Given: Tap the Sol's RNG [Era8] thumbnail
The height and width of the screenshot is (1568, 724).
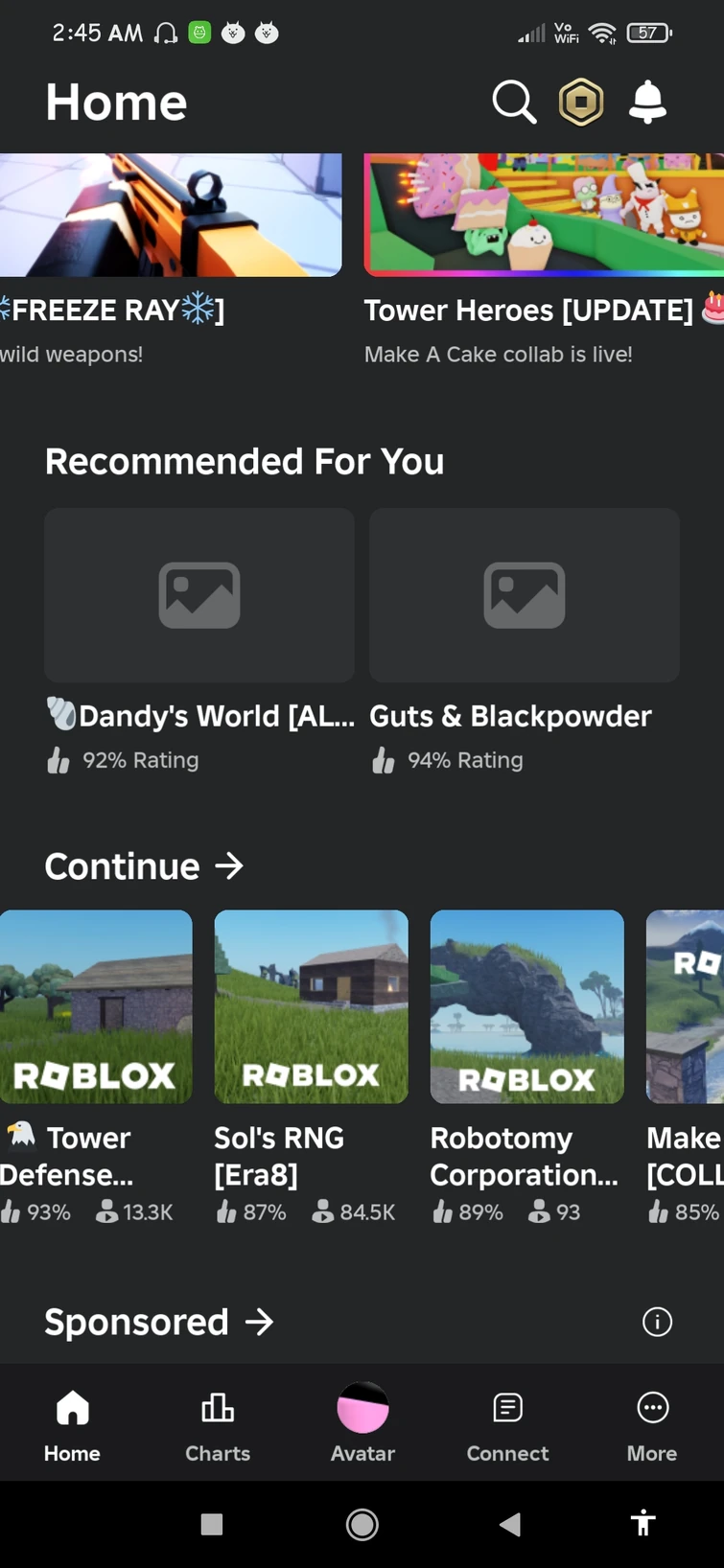Looking at the screenshot, I should coord(311,1006).
